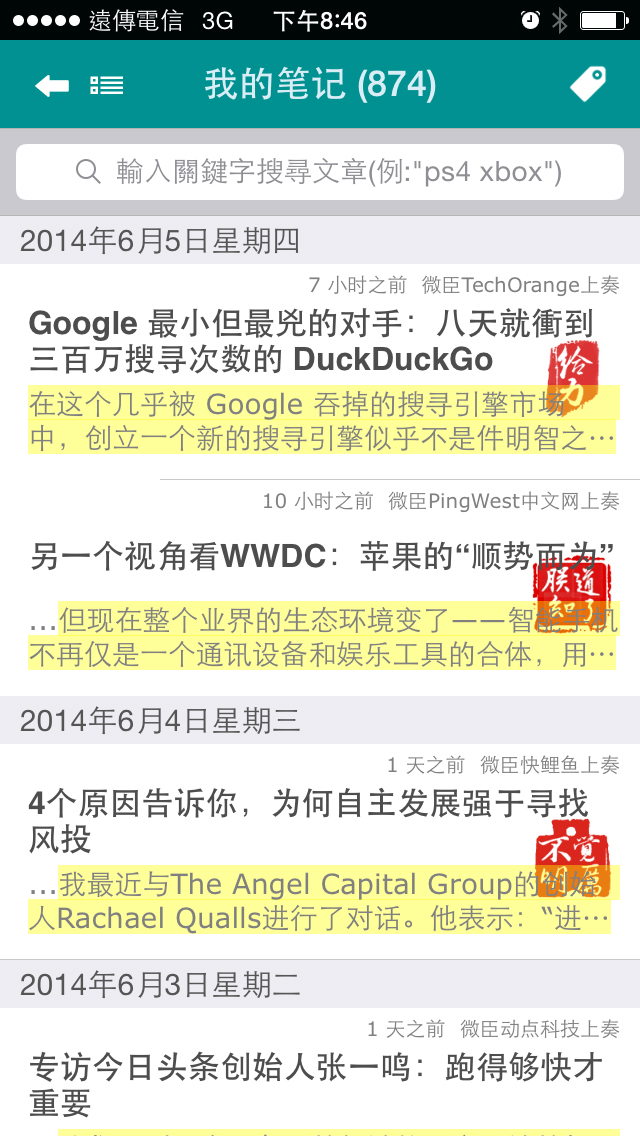Open the tag icon in the header

click(x=588, y=84)
